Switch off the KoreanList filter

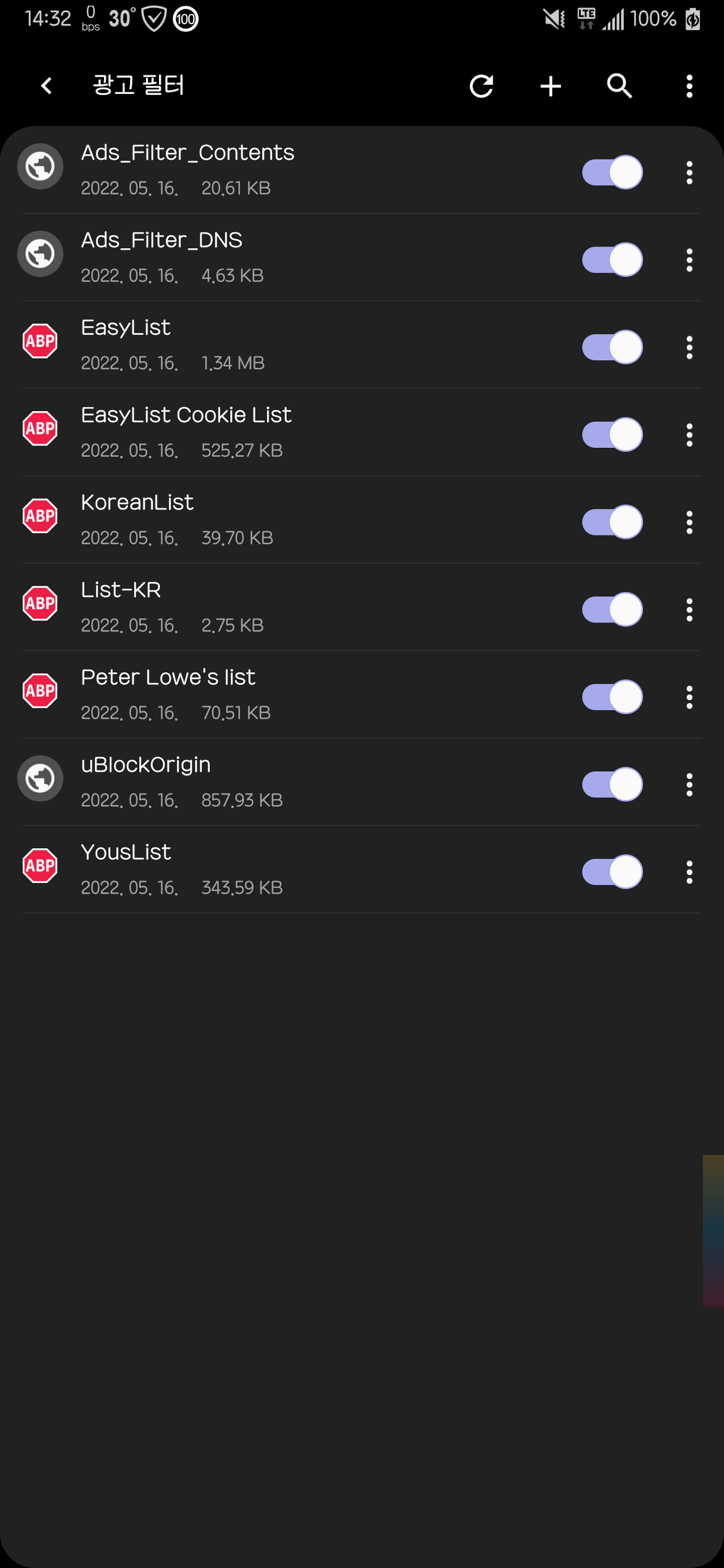(612, 522)
